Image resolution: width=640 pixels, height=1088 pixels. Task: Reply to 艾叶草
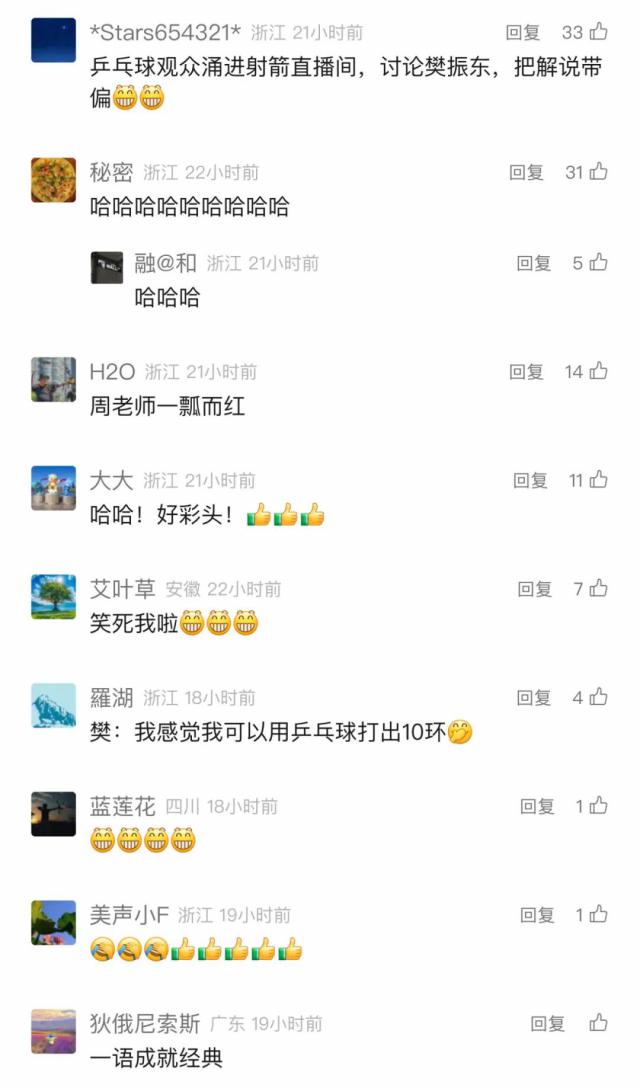(x=534, y=589)
